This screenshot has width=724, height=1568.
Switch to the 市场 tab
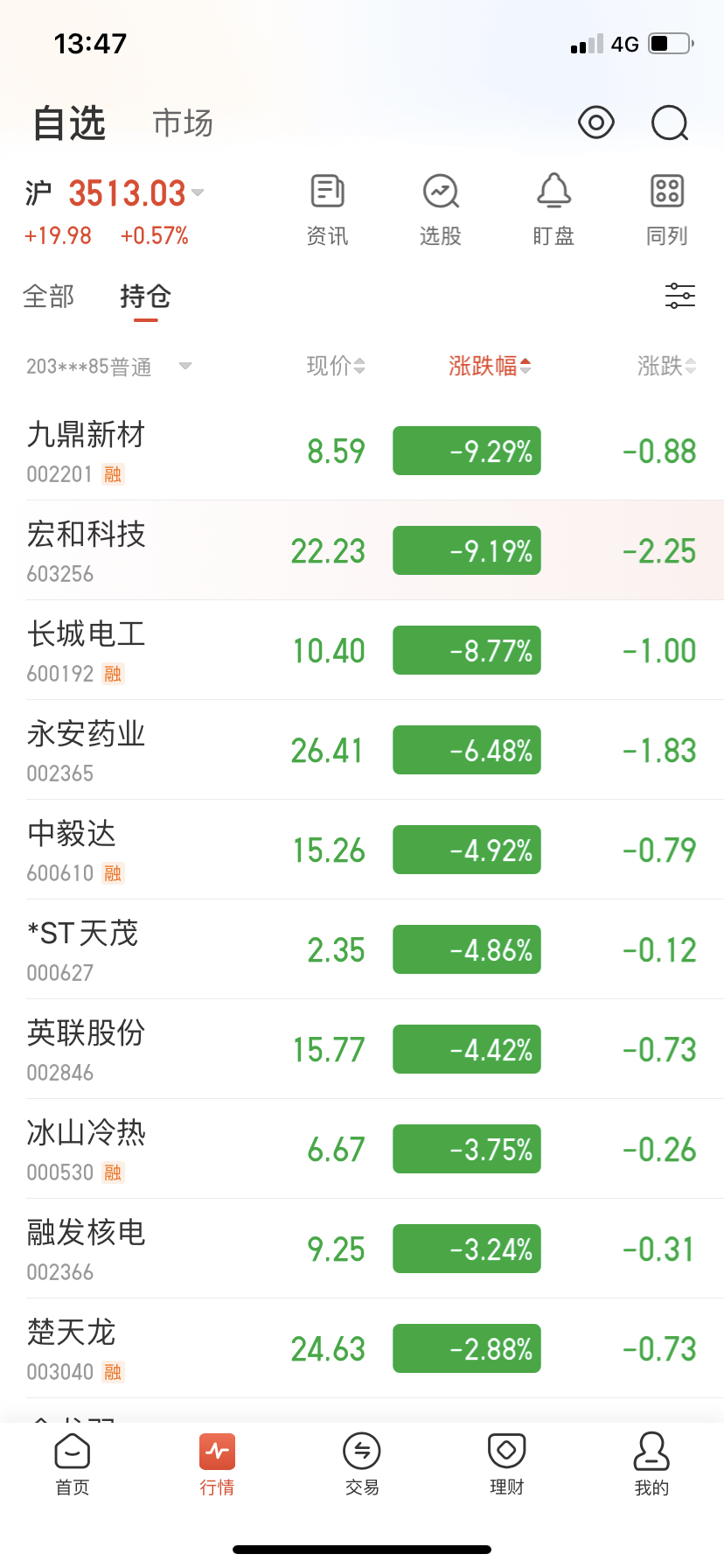(x=183, y=123)
